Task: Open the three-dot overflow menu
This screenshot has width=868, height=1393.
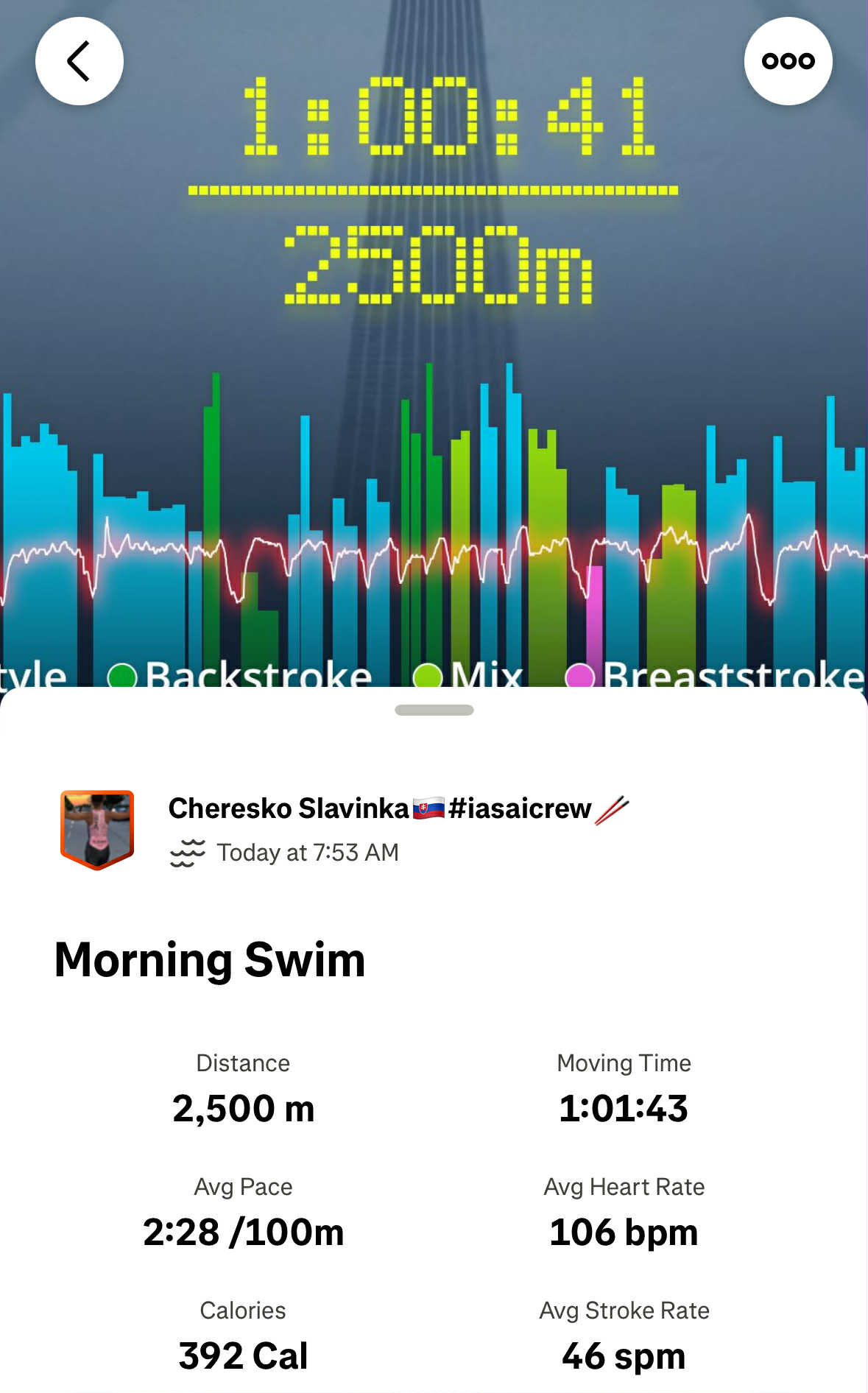Action: pos(788,61)
